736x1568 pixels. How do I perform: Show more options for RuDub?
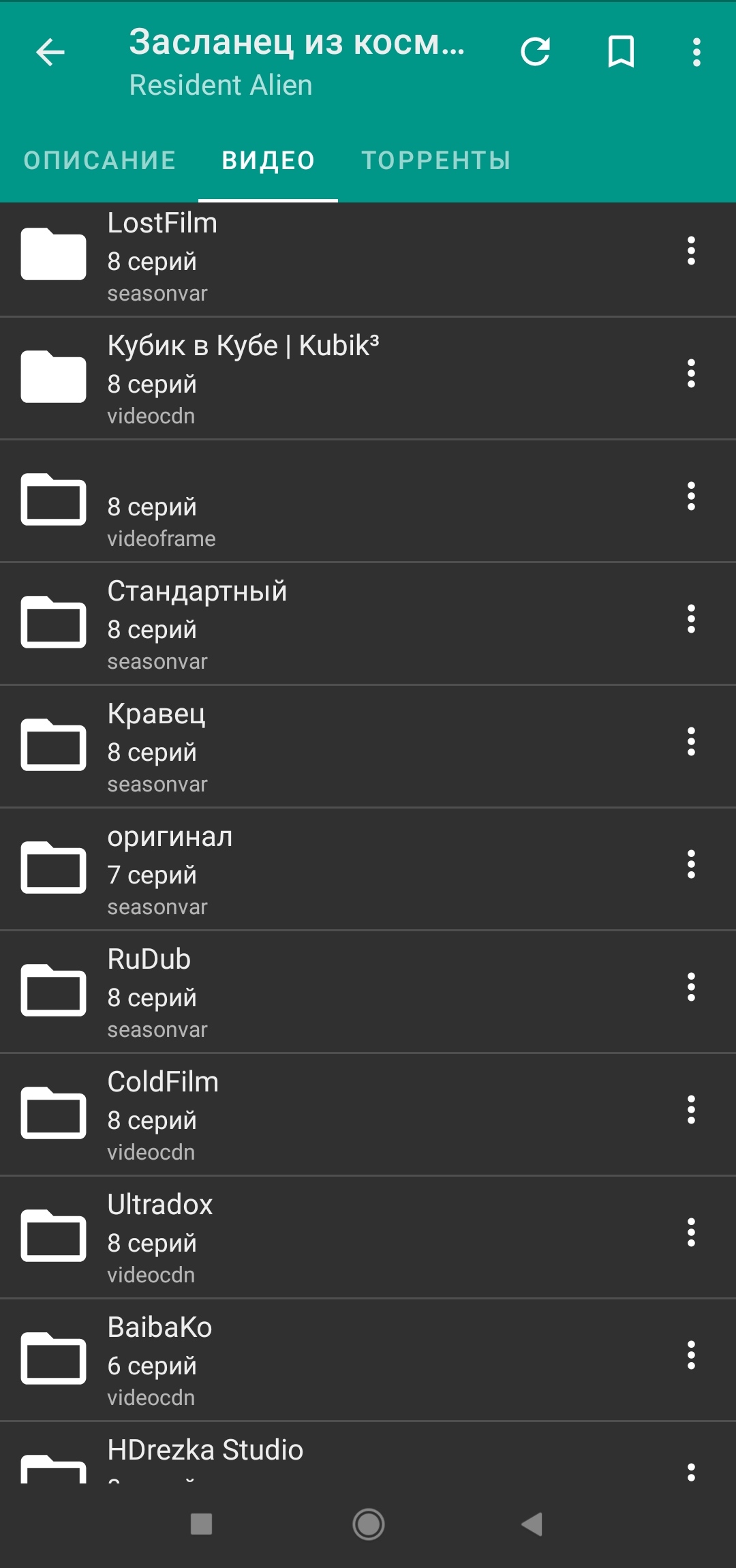[x=691, y=987]
